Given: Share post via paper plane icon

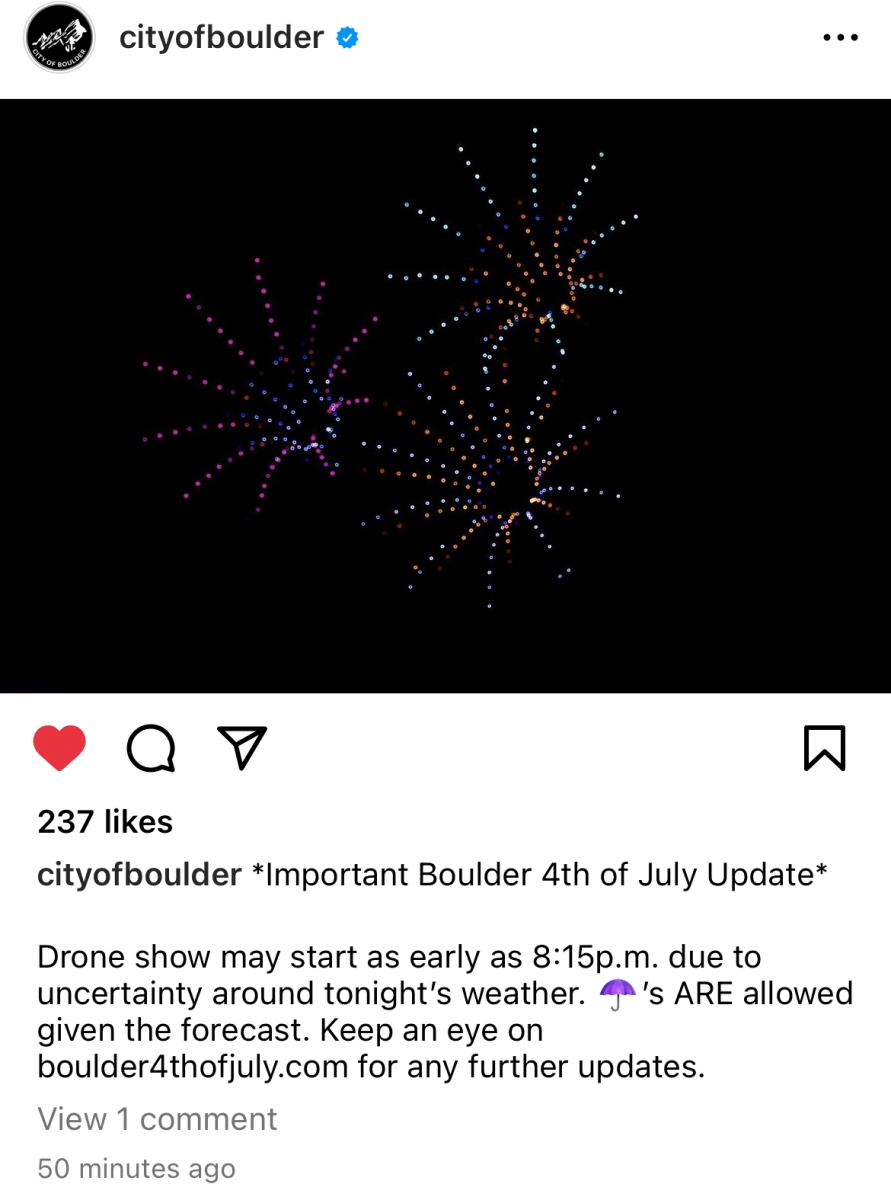Looking at the screenshot, I should (x=241, y=748).
